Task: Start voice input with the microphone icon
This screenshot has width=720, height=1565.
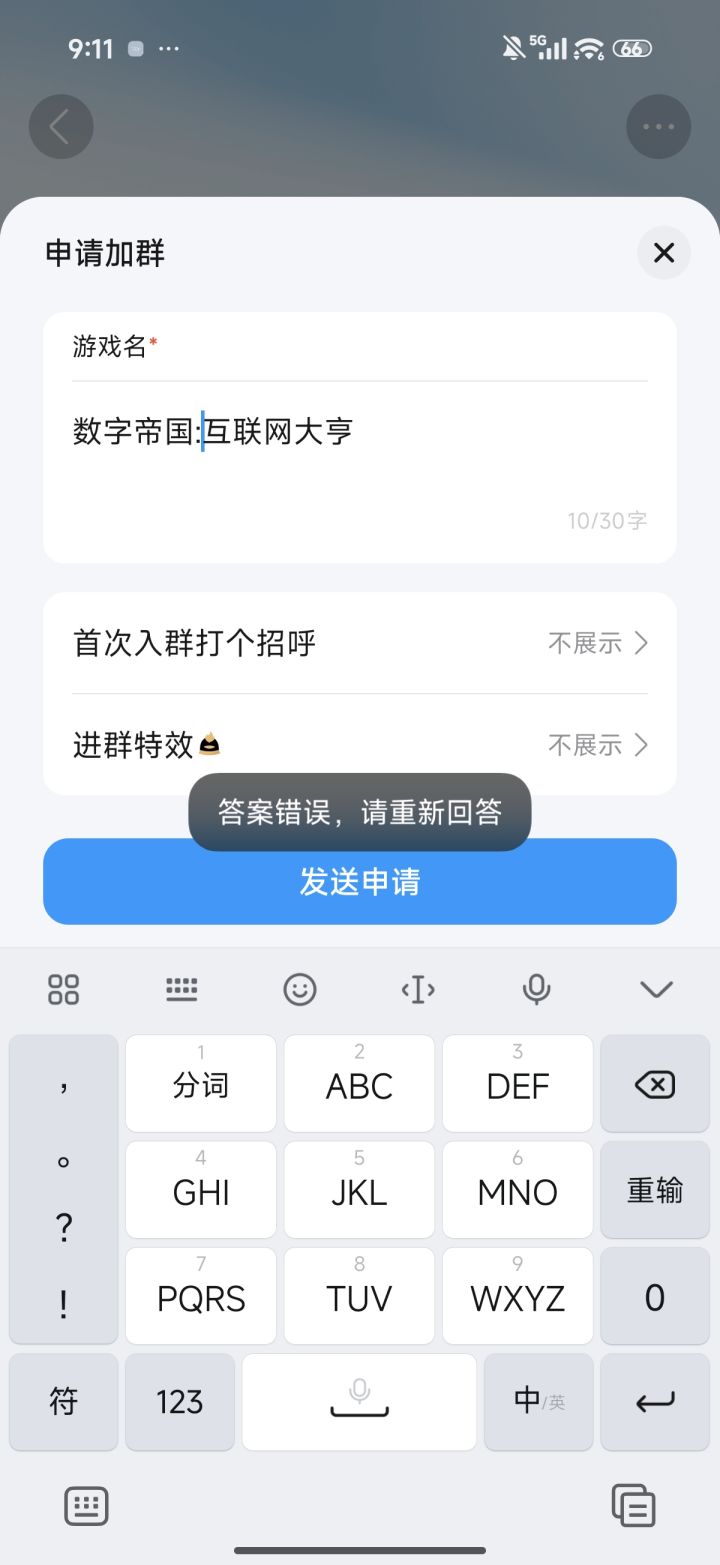Action: (x=536, y=989)
